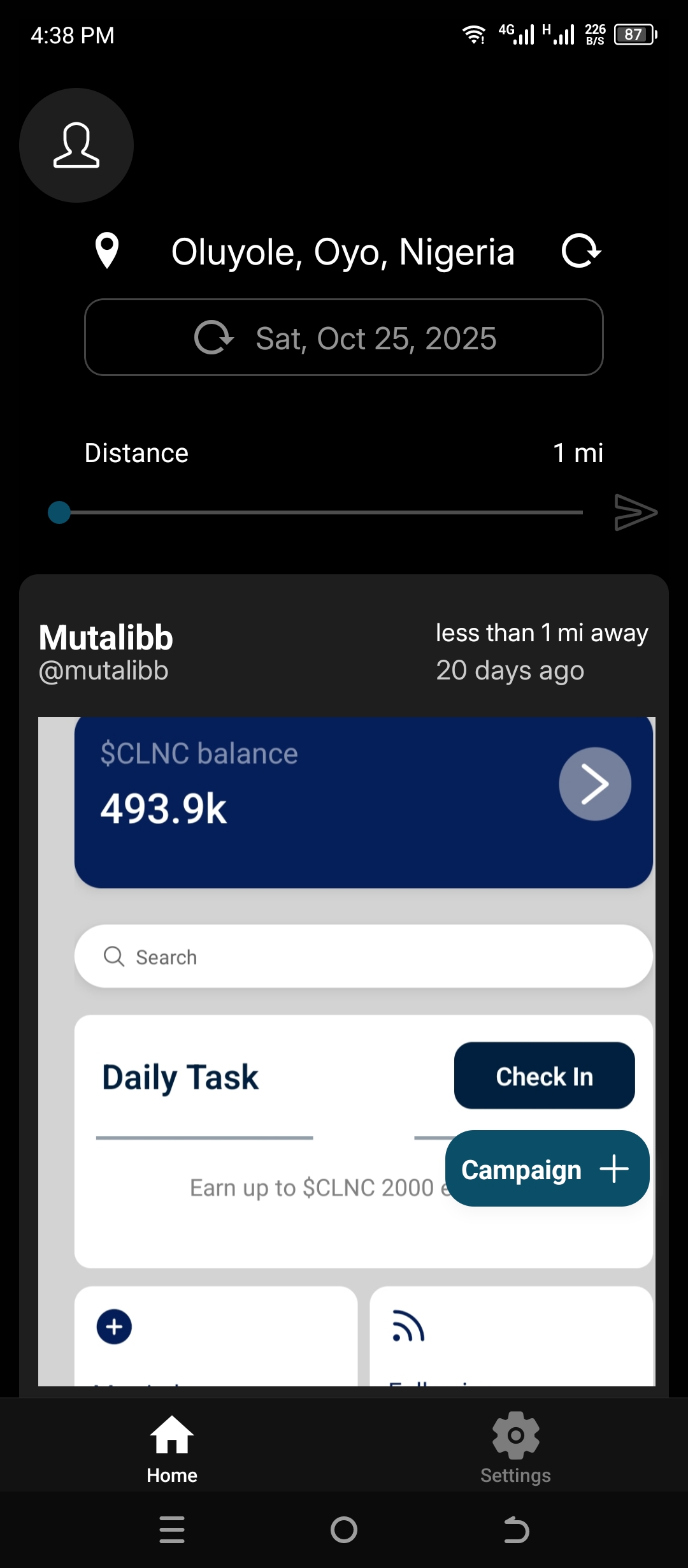Tap the Sat, Oct 25, 2025 date button
The height and width of the screenshot is (1568, 688).
point(344,338)
